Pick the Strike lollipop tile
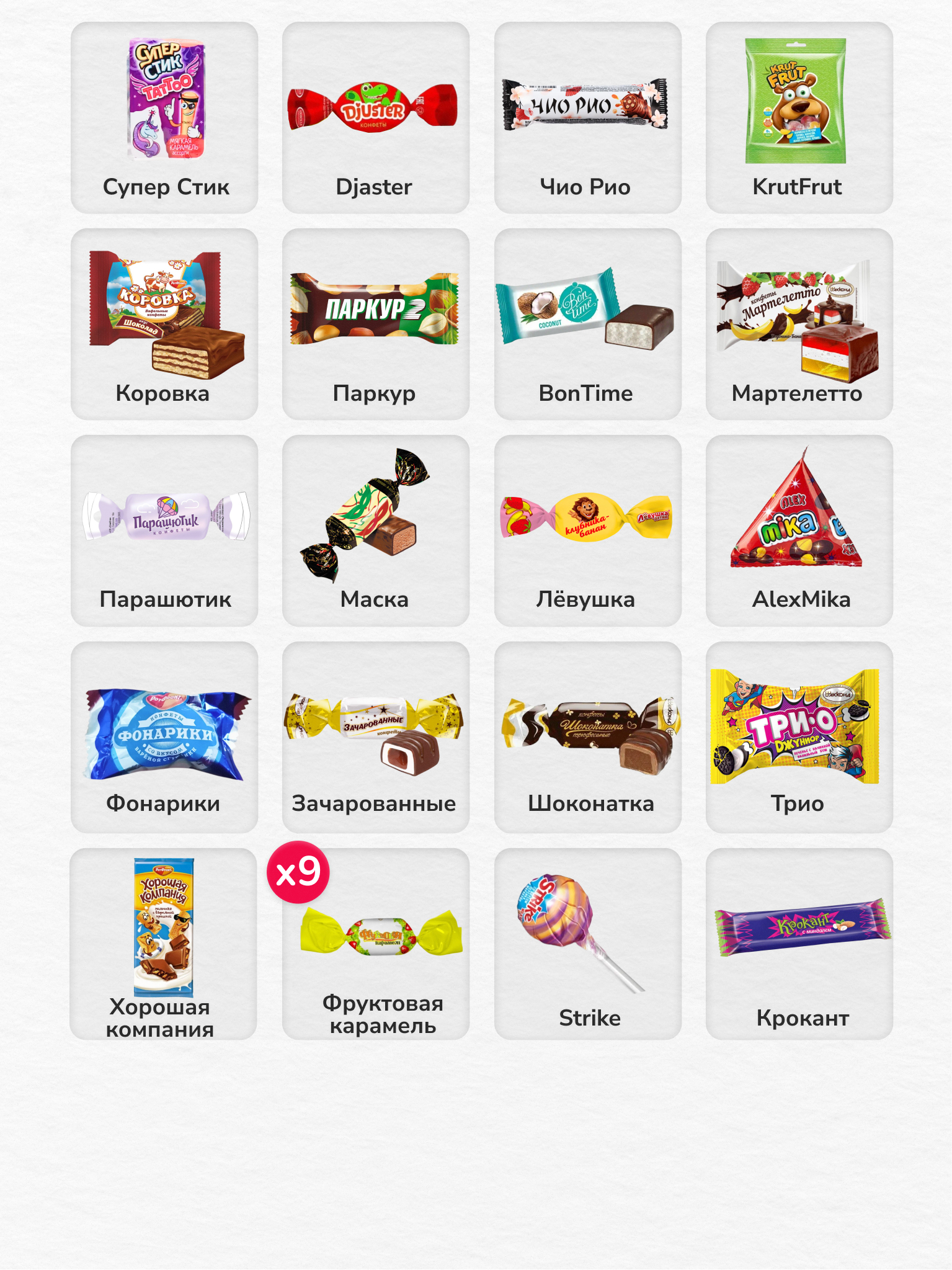Viewport: 952px width, 1270px height. coord(588,944)
